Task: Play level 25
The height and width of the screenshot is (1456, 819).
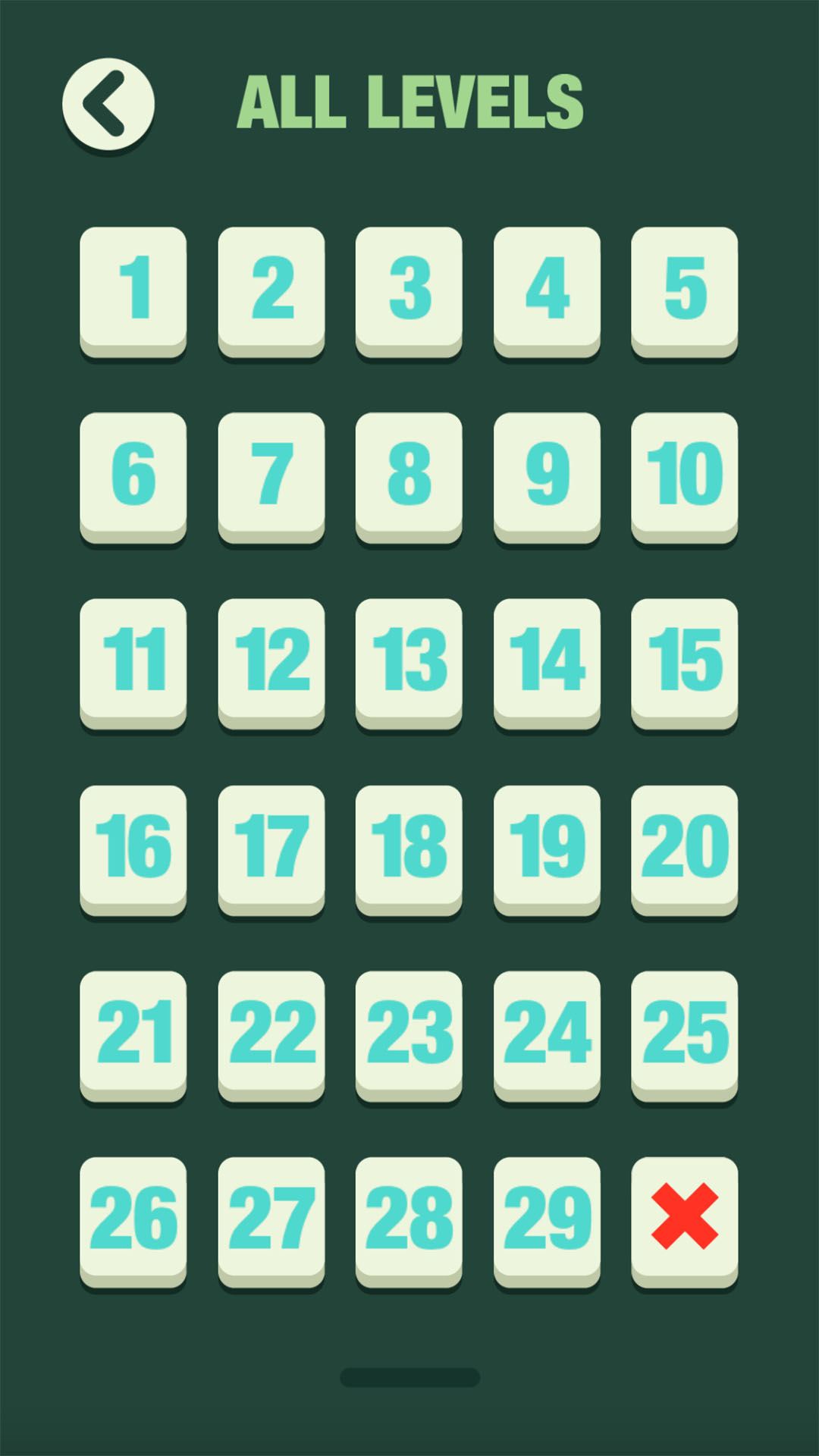Action: 684,1032
